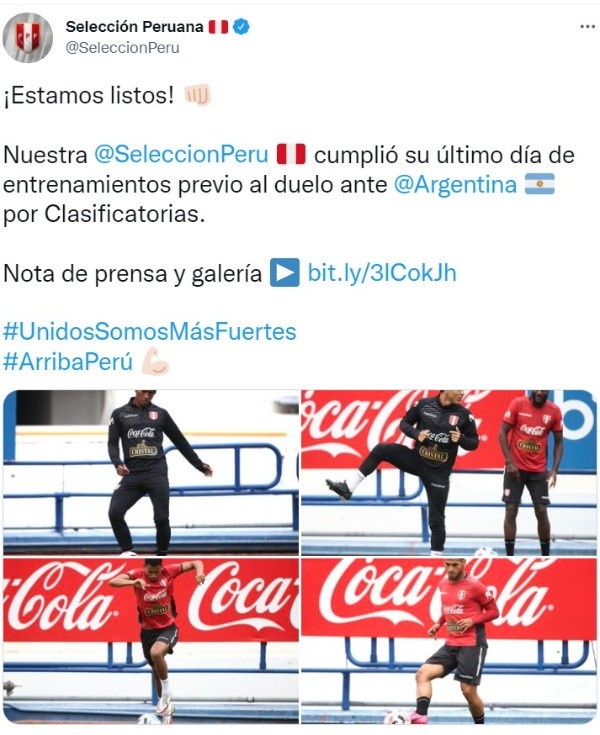The image size is (600, 735).
Task: View photo of player in black juggling
Action: [x=150, y=472]
